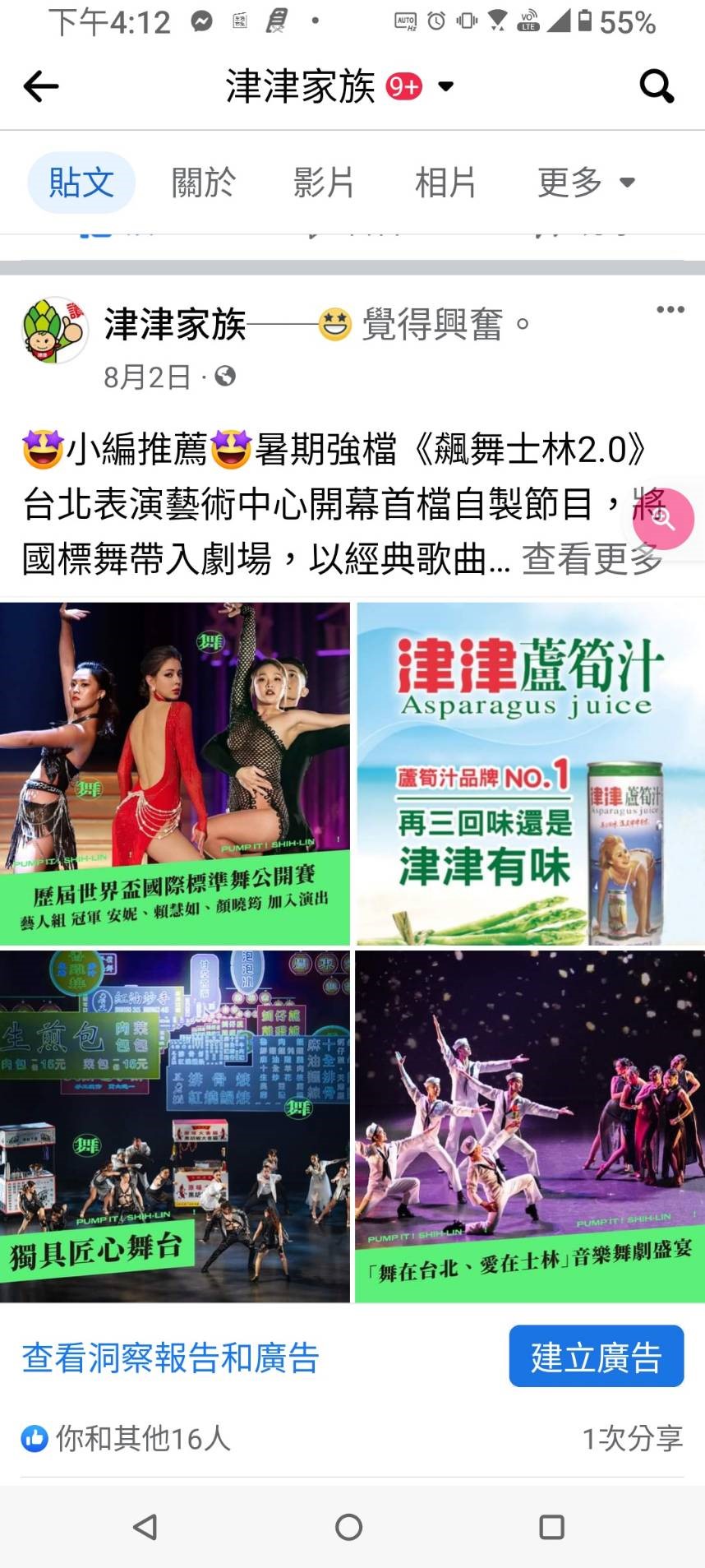Viewport: 705px width, 1568px height.
Task: Open the 相片 tab
Action: coord(445,182)
